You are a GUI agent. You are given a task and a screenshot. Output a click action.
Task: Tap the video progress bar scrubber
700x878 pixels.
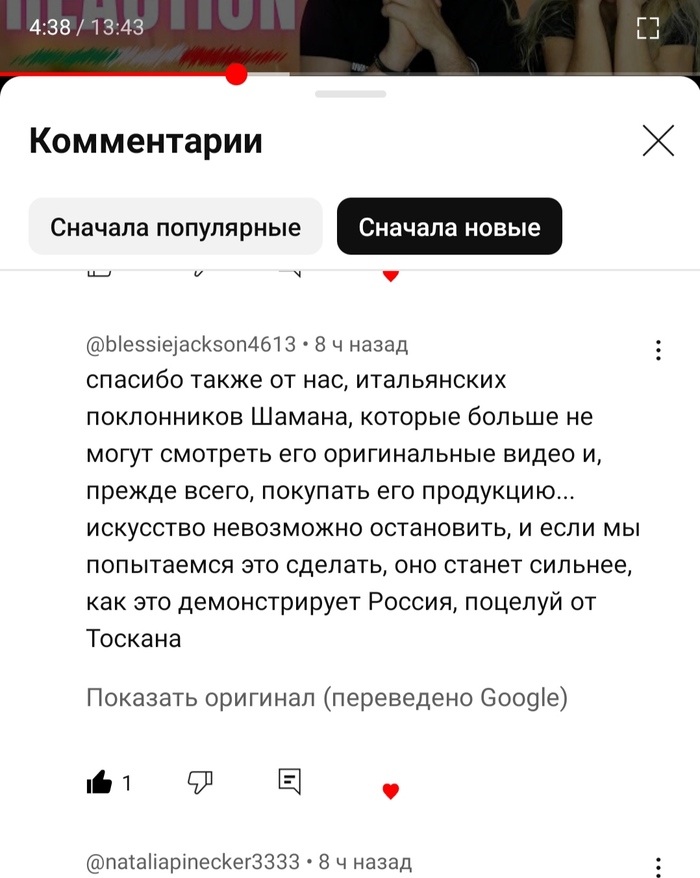pyautogui.click(x=236, y=74)
